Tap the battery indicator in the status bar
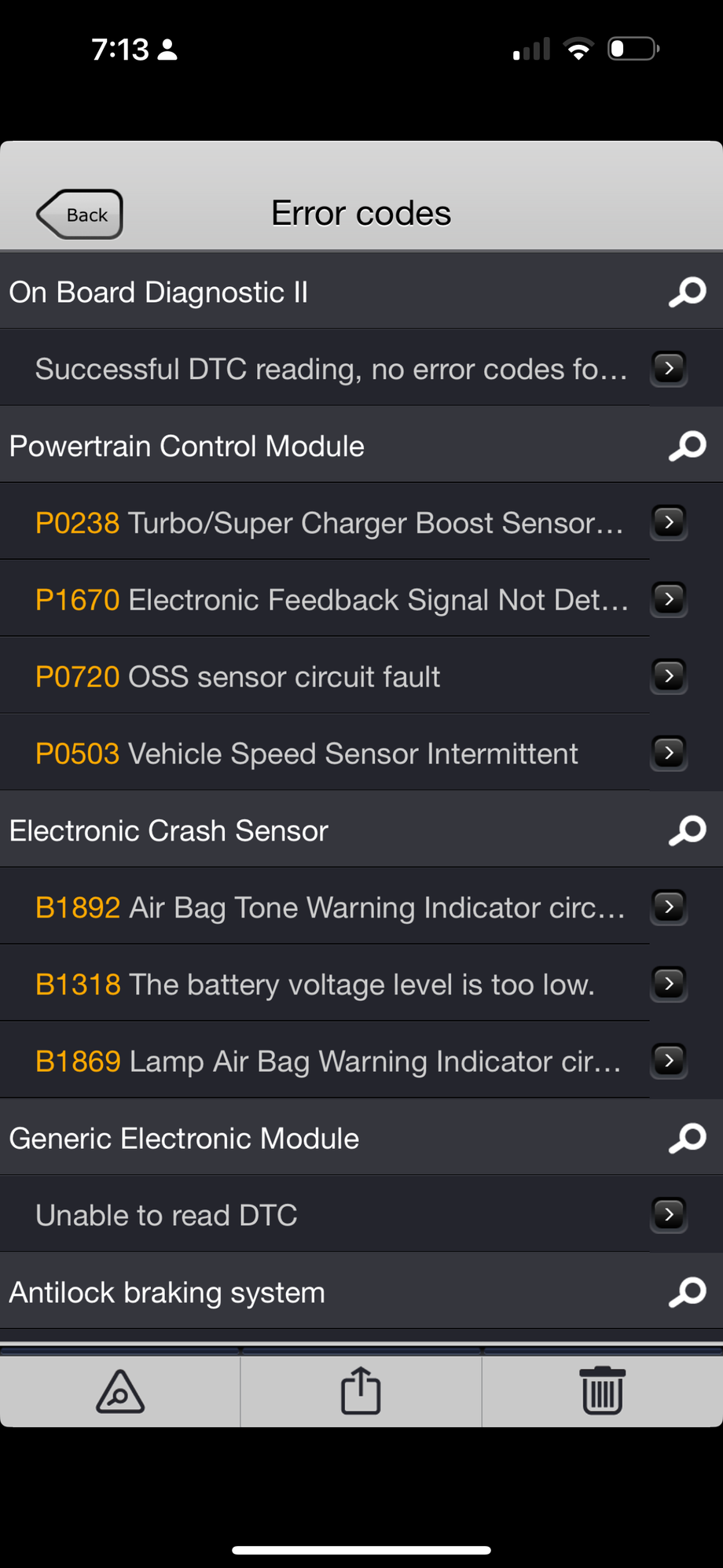Viewport: 723px width, 1568px height. [x=633, y=48]
